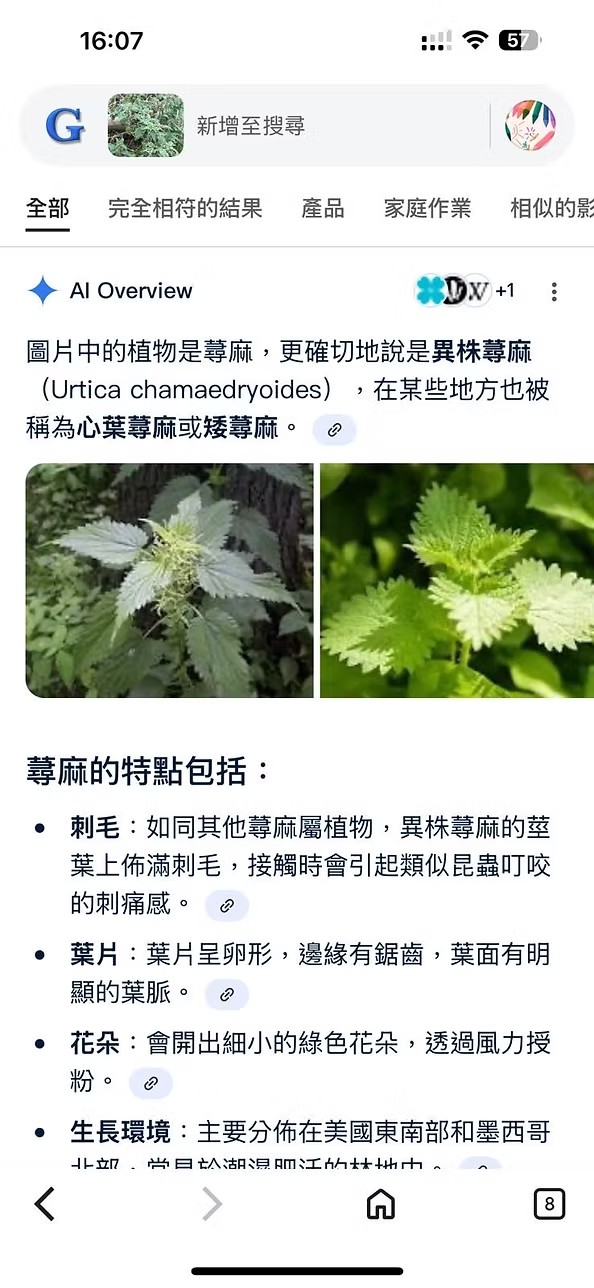Select the 全部 tab

[48, 208]
